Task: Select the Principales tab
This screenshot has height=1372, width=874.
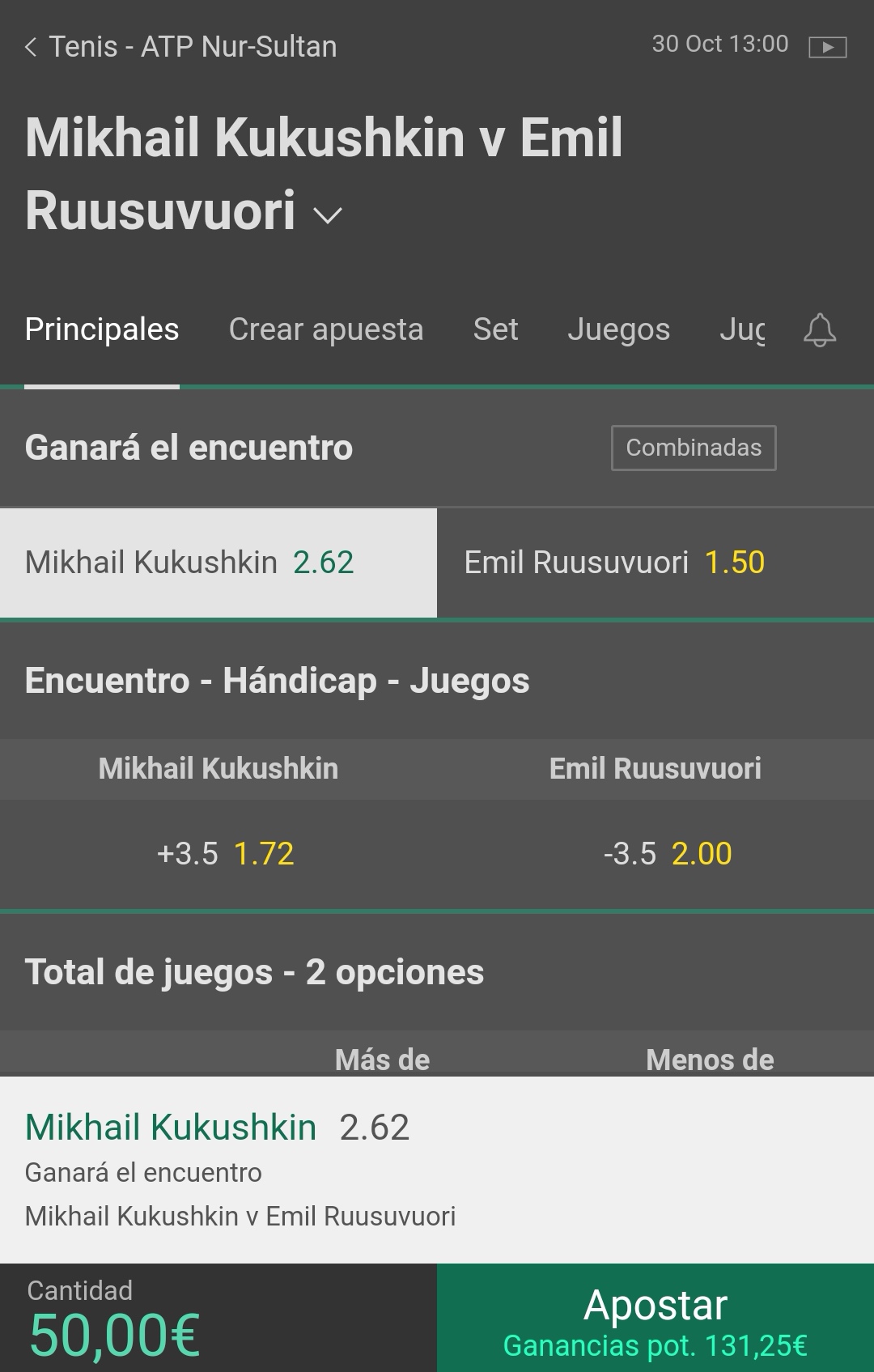Action: point(102,329)
